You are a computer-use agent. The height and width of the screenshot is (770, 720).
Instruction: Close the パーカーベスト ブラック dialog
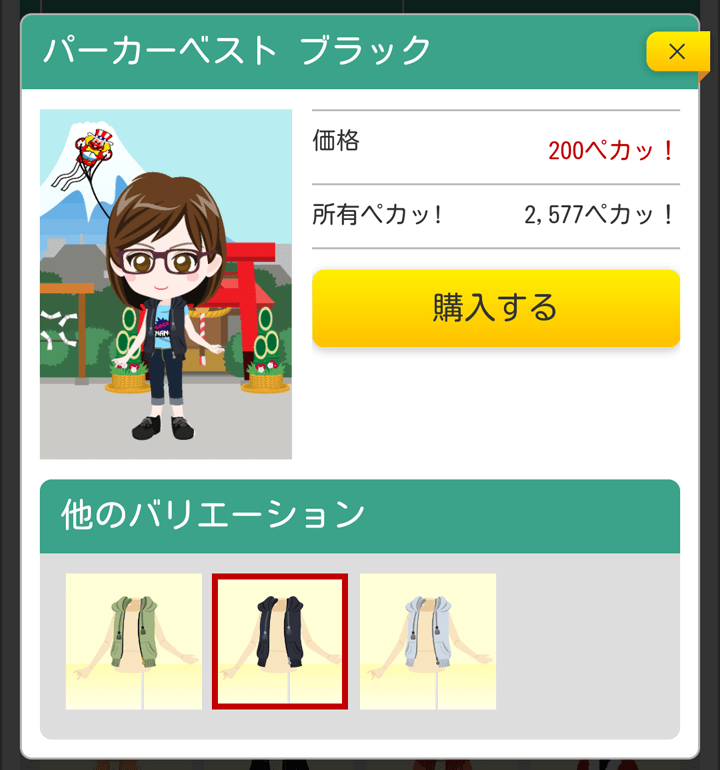pos(677,52)
